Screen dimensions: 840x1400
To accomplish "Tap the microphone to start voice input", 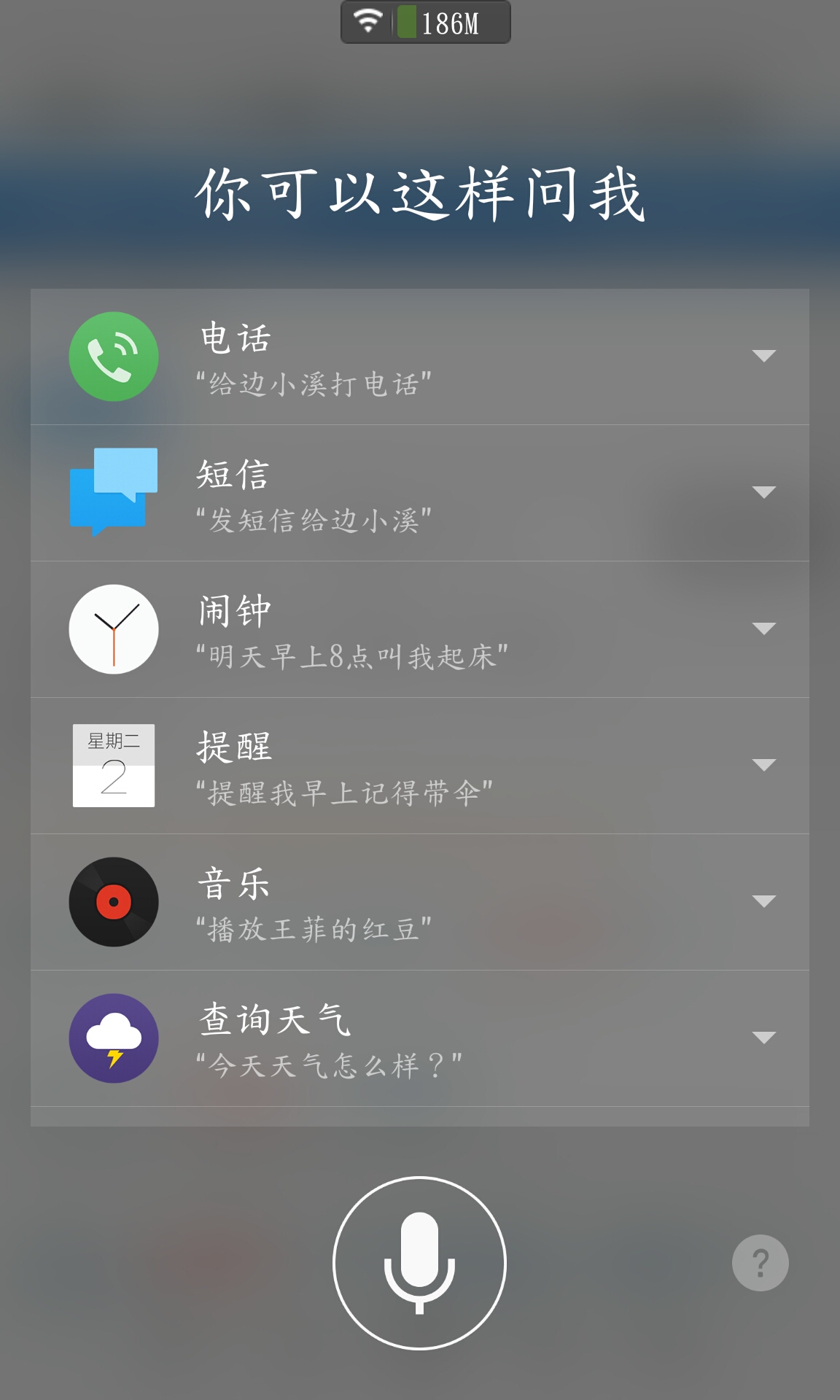I will tap(419, 1263).
